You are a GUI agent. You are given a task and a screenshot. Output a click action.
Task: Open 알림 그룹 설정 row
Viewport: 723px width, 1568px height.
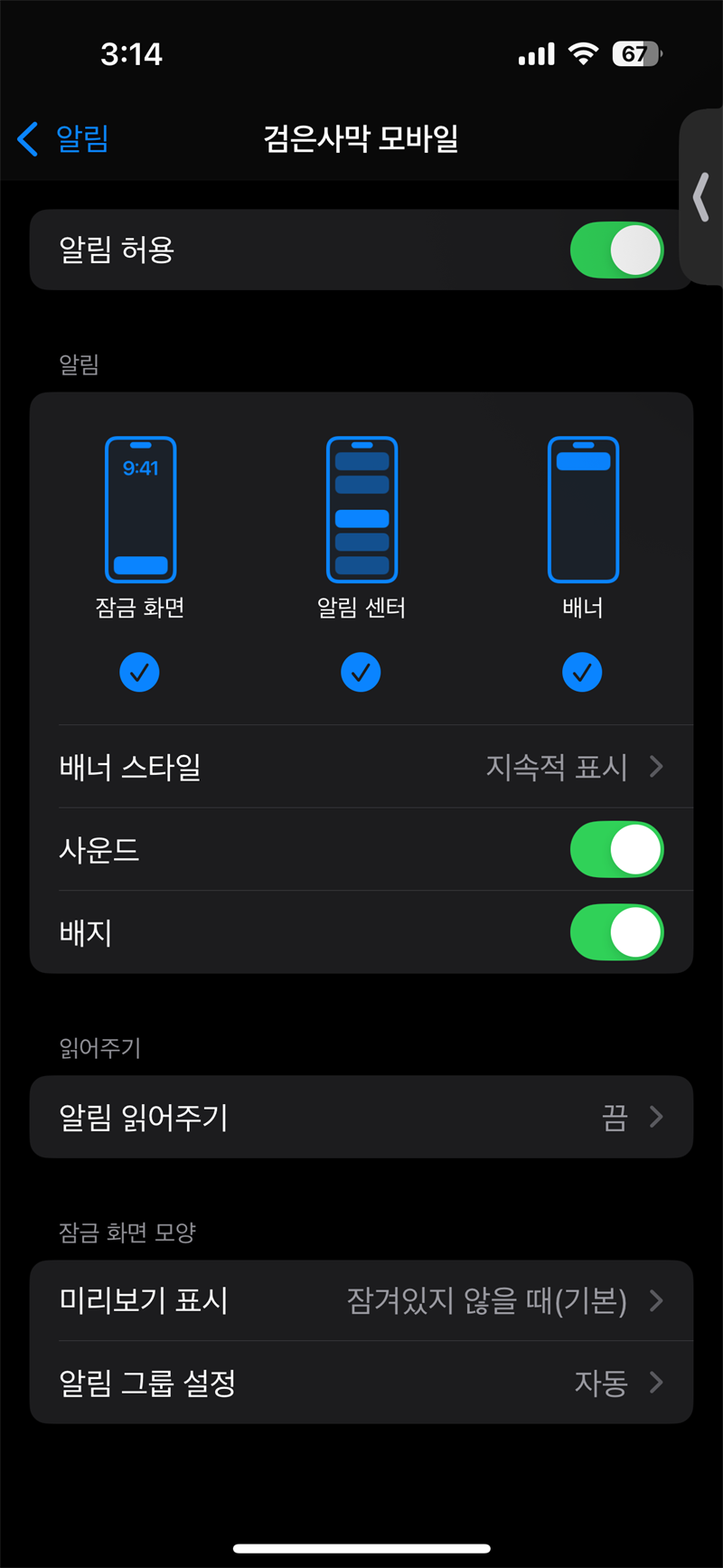click(x=361, y=1383)
